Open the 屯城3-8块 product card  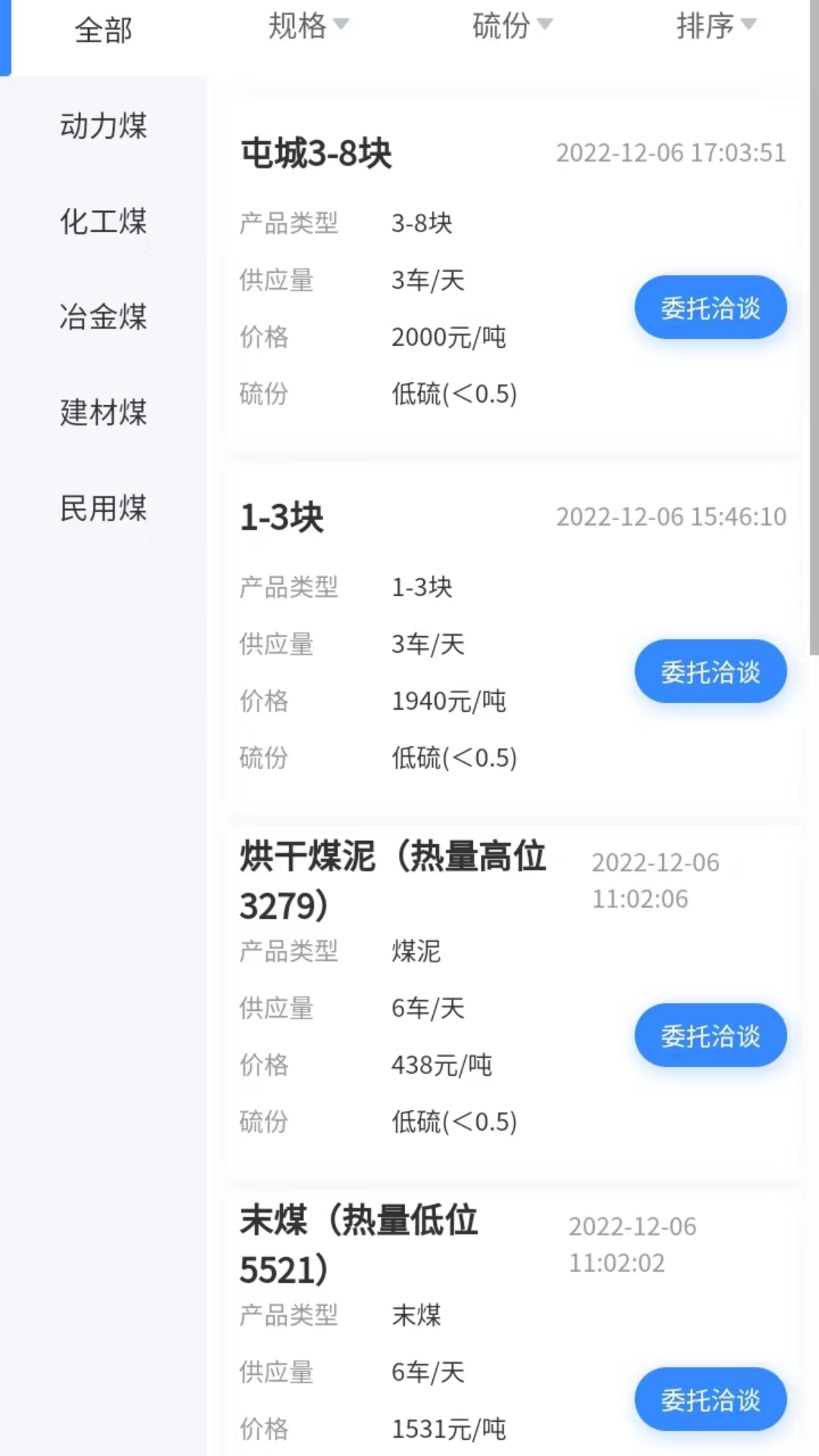pyautogui.click(x=317, y=154)
